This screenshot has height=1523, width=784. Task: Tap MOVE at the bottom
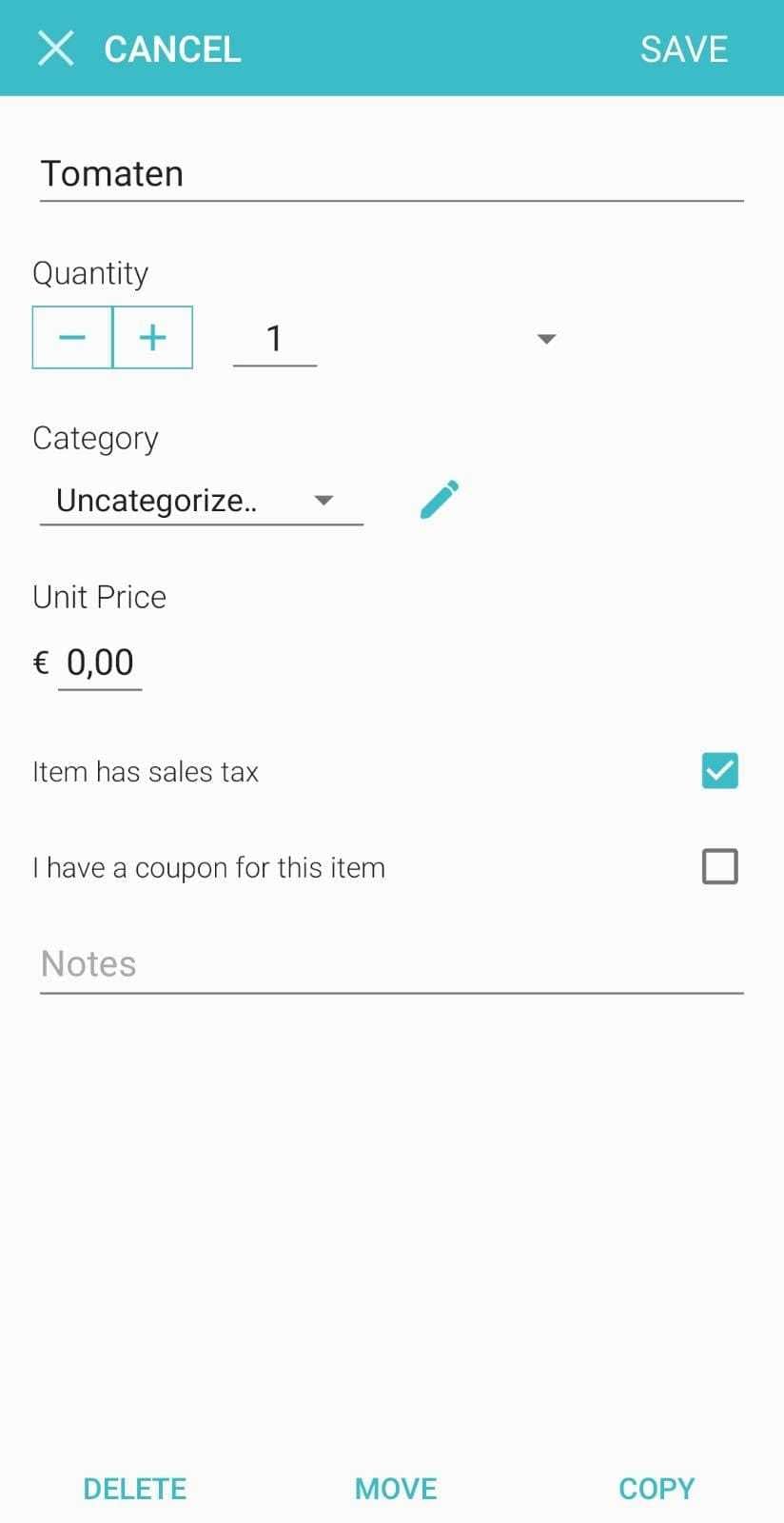pyautogui.click(x=396, y=1487)
